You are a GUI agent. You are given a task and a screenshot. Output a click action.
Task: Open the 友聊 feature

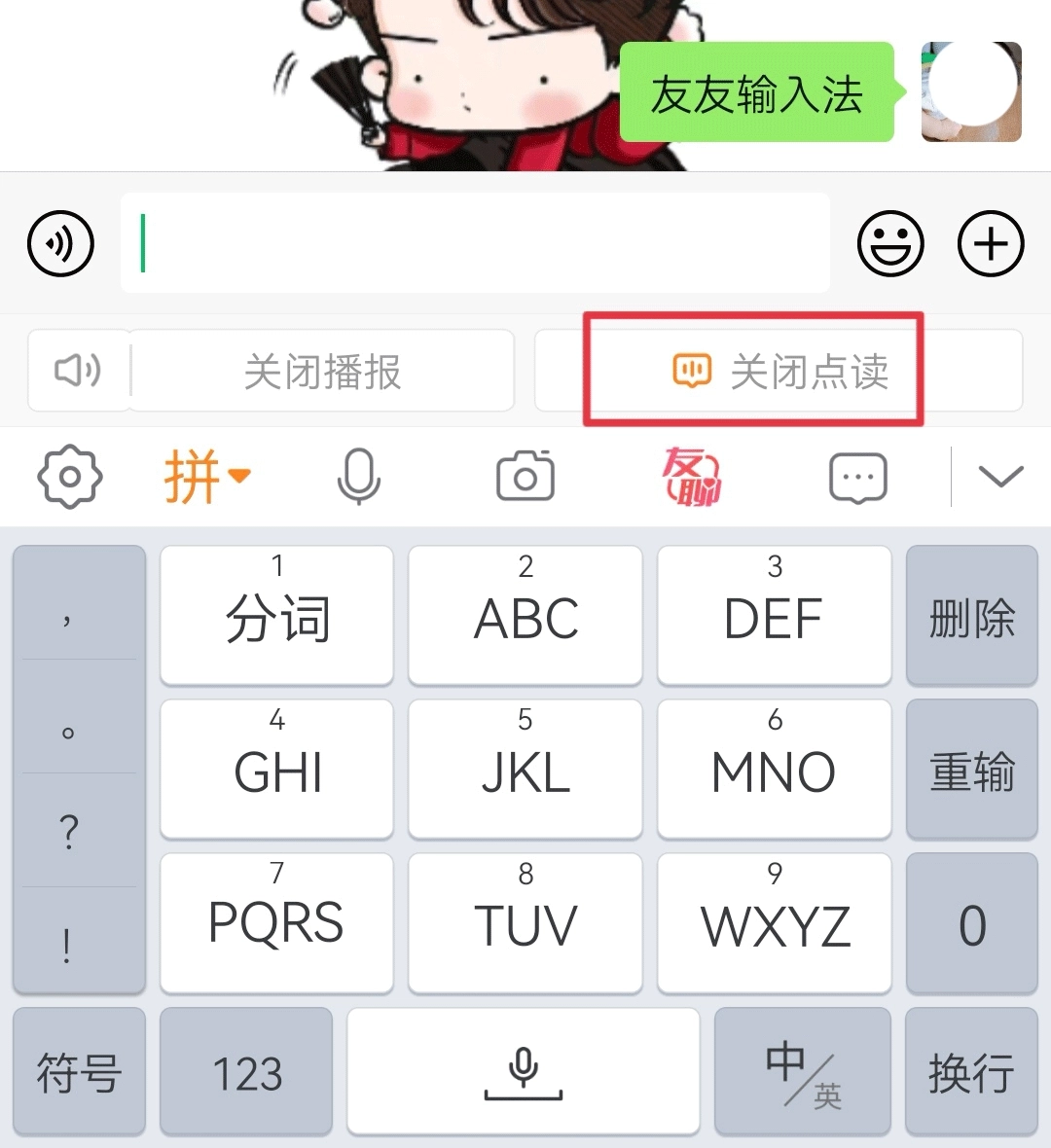point(692,477)
